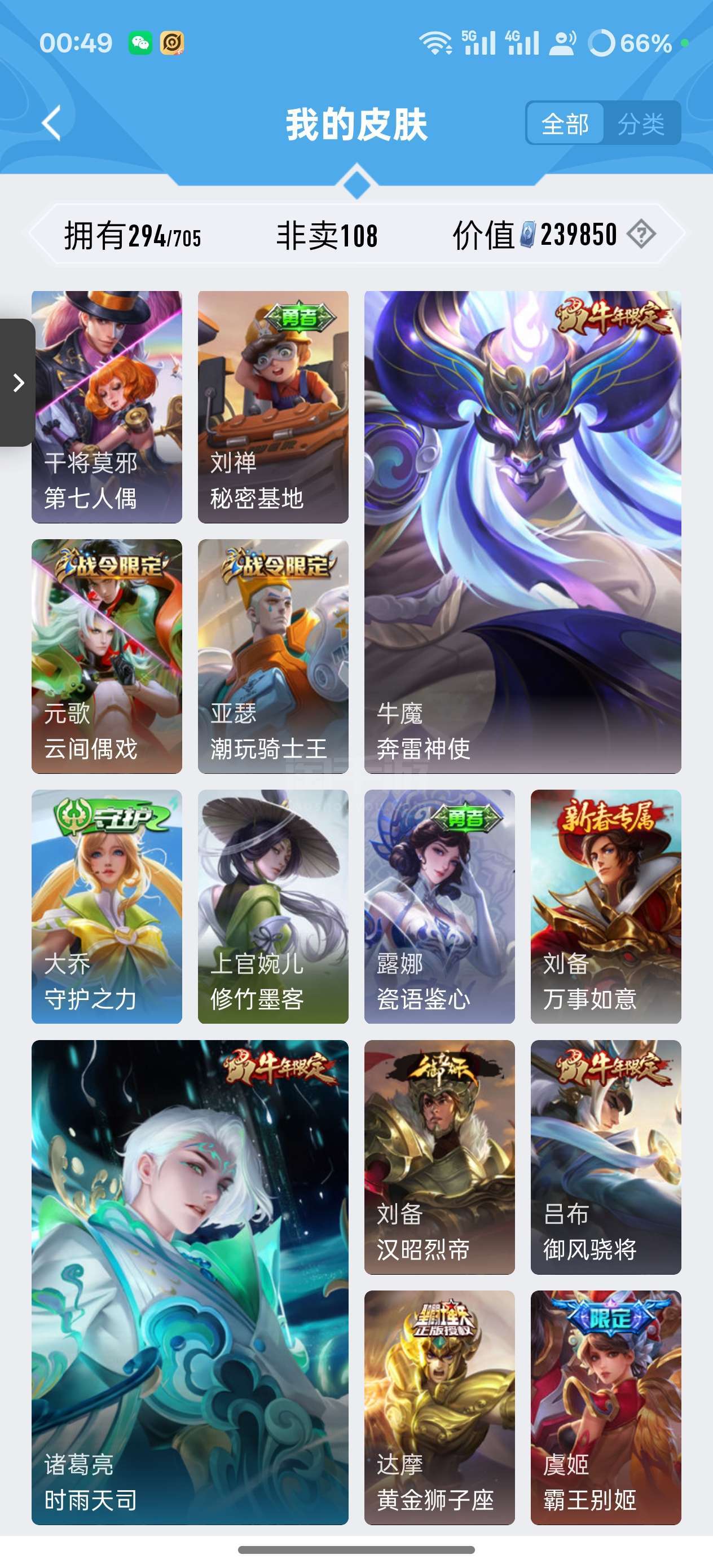Expand the side drawer arrow
The width and height of the screenshot is (713, 1568).
pos(17,382)
